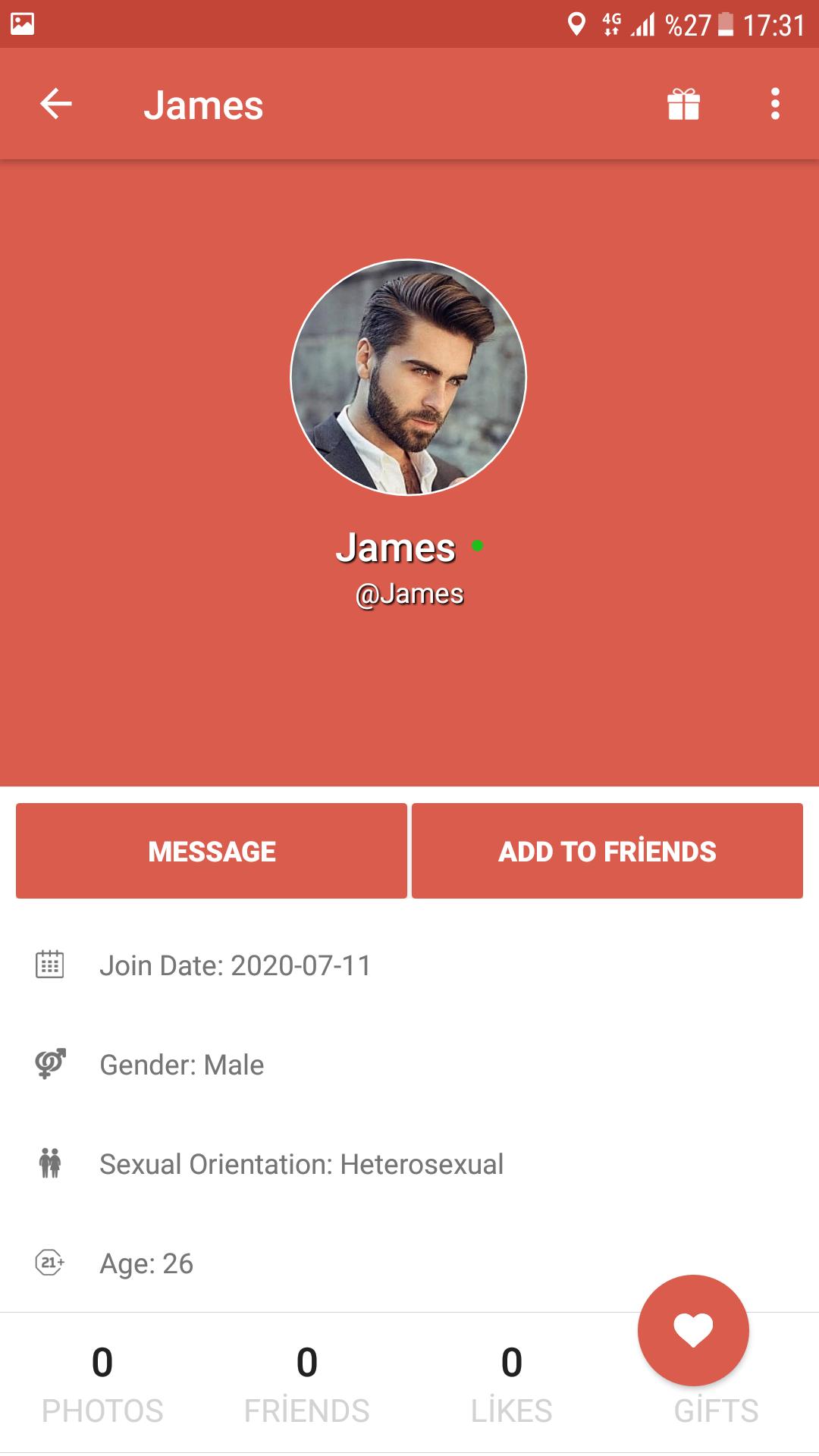Screen dimensions: 819x1456
Task: Like this profile with the heart button
Action: point(693,1330)
